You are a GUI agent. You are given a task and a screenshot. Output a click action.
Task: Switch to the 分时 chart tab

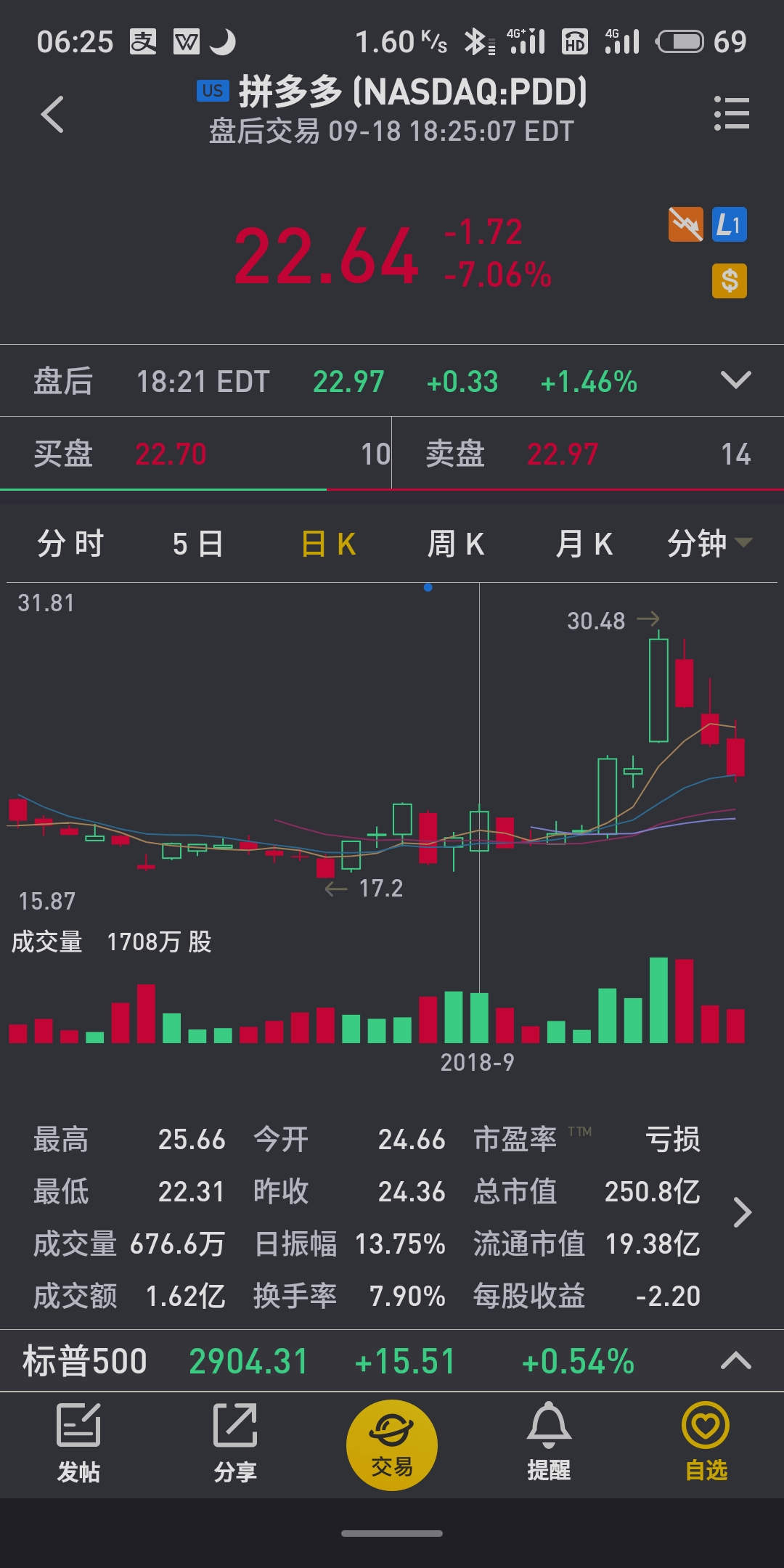(71, 544)
